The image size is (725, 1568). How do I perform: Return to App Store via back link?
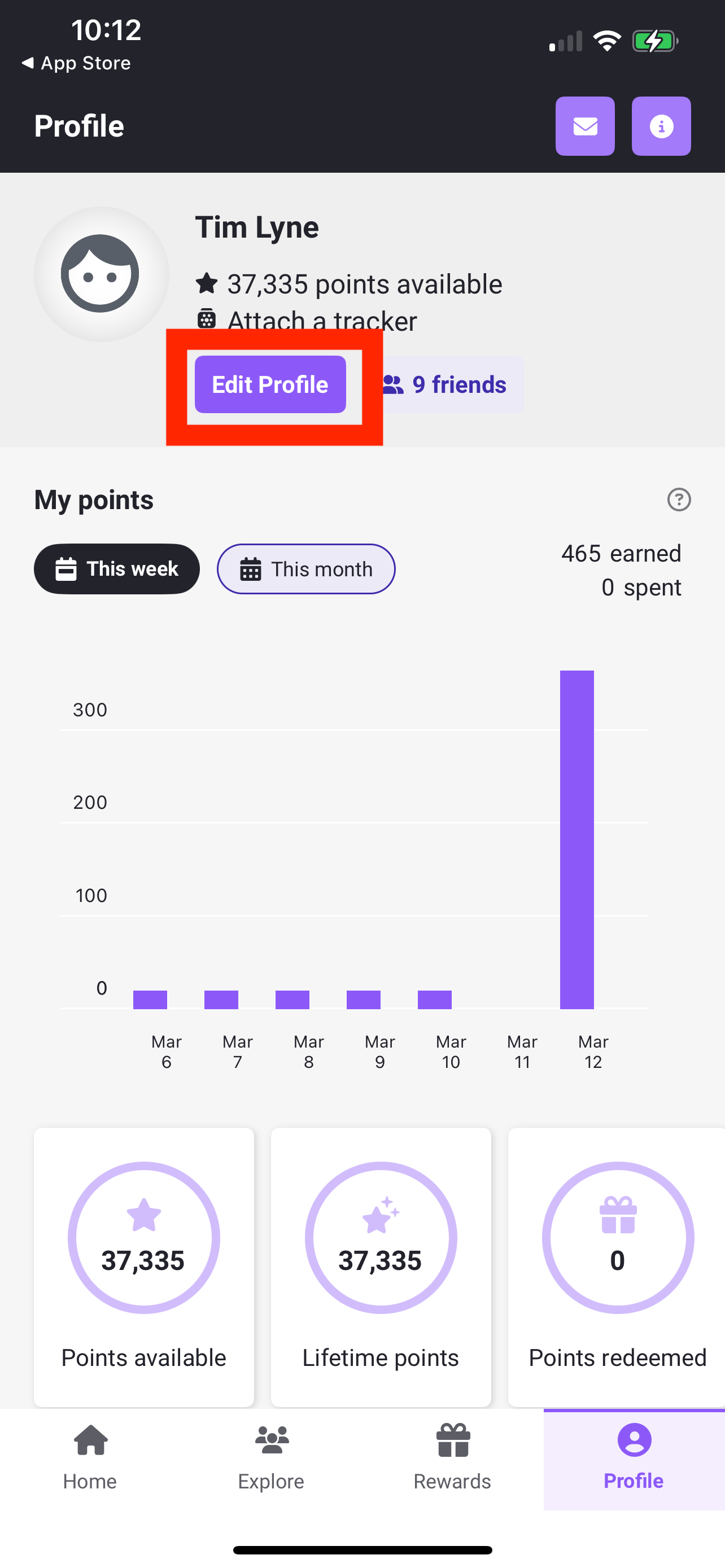[77, 63]
